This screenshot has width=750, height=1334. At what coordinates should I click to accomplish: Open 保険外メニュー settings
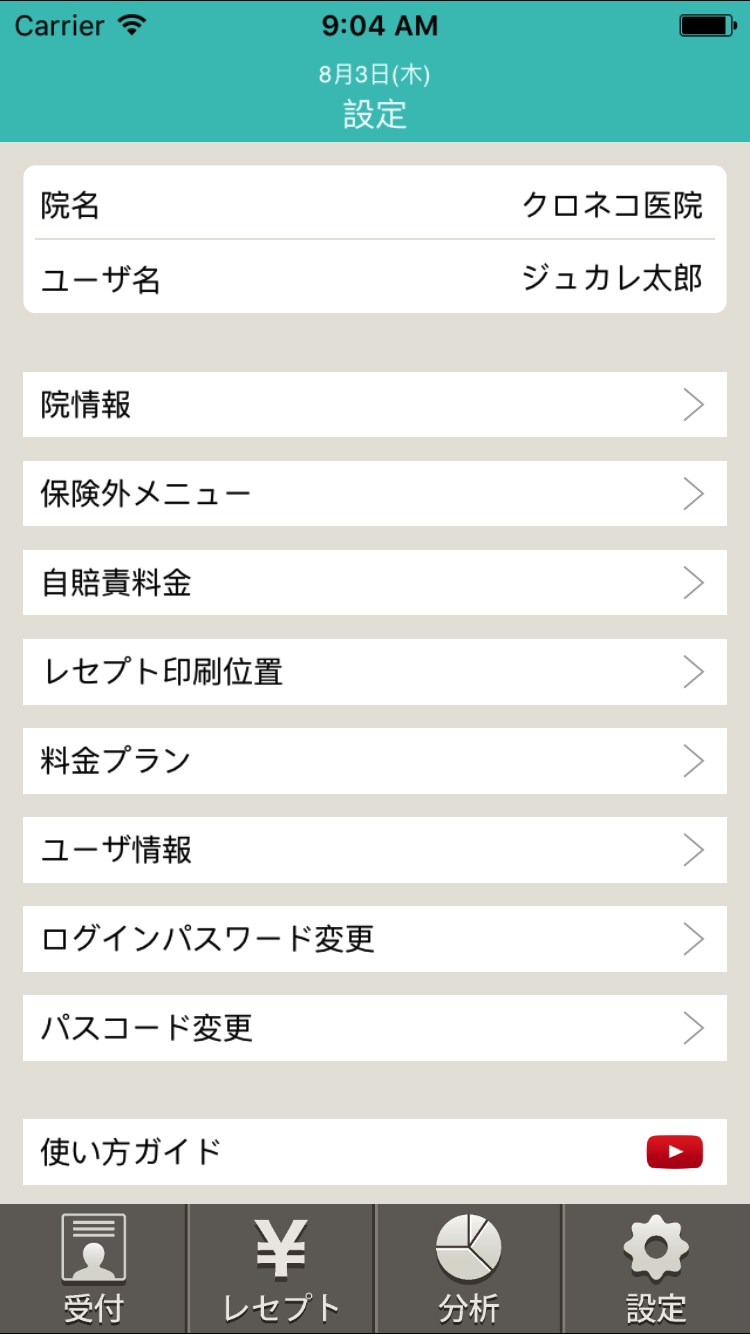point(374,494)
